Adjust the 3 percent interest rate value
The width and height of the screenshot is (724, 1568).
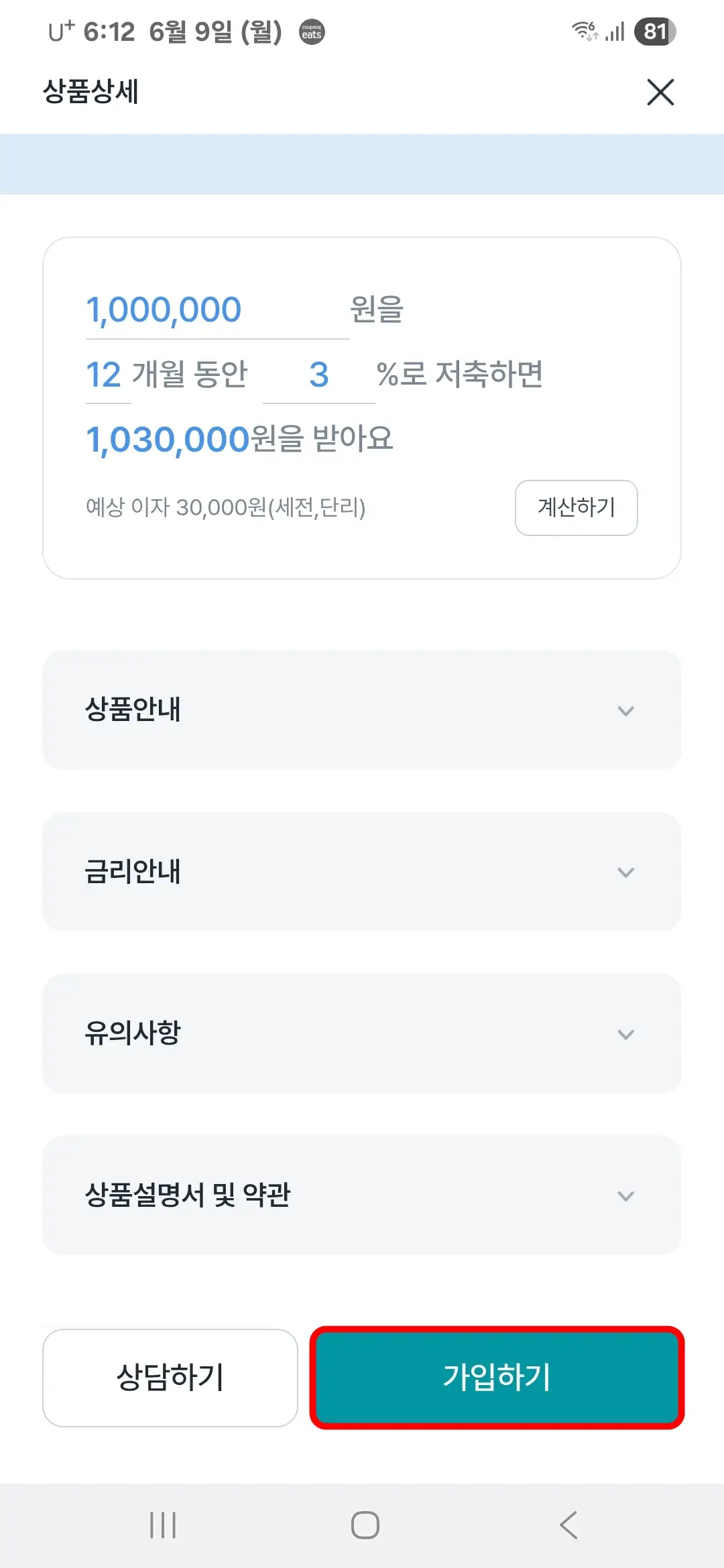pos(318,375)
